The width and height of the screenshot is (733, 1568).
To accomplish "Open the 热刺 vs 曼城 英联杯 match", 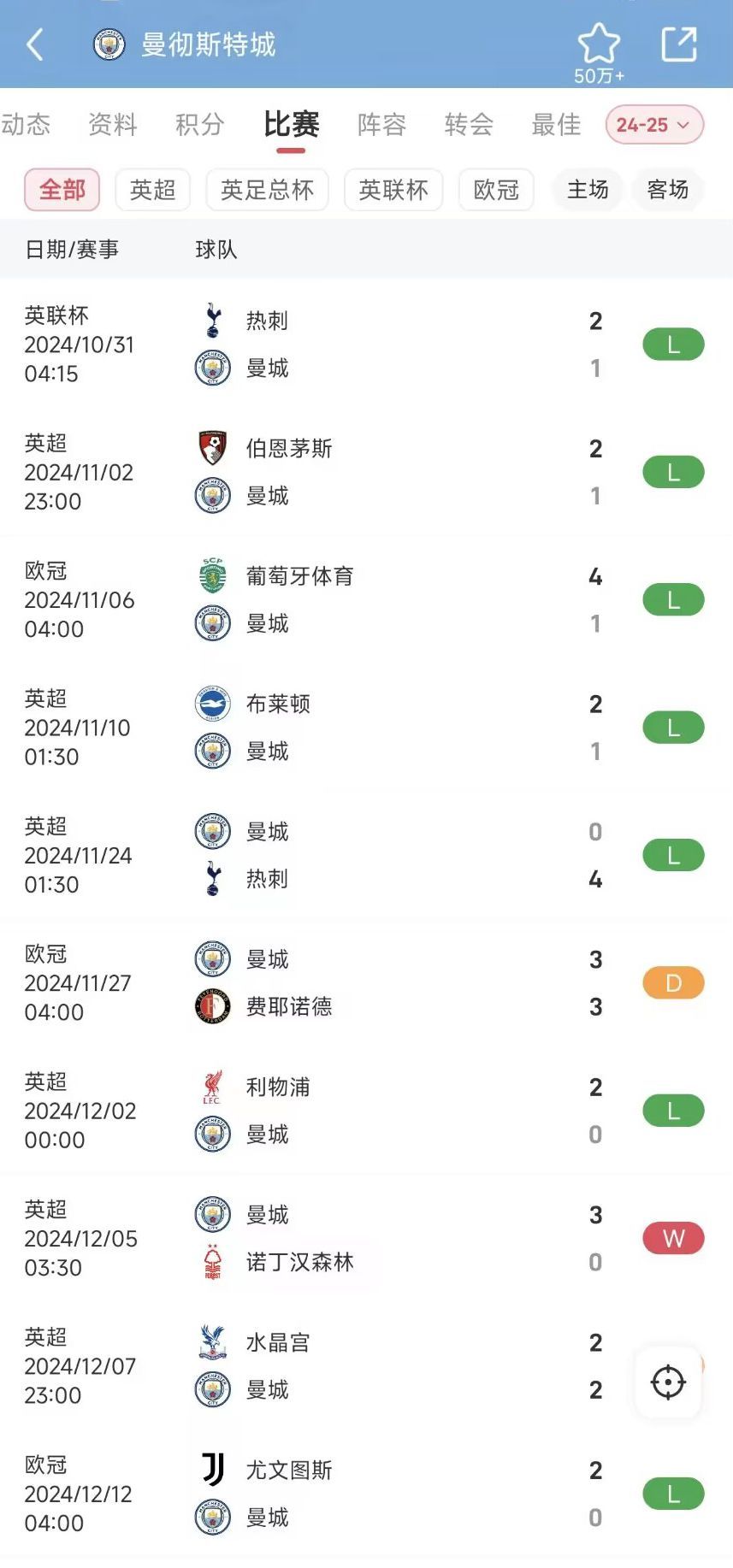I will (x=366, y=345).
